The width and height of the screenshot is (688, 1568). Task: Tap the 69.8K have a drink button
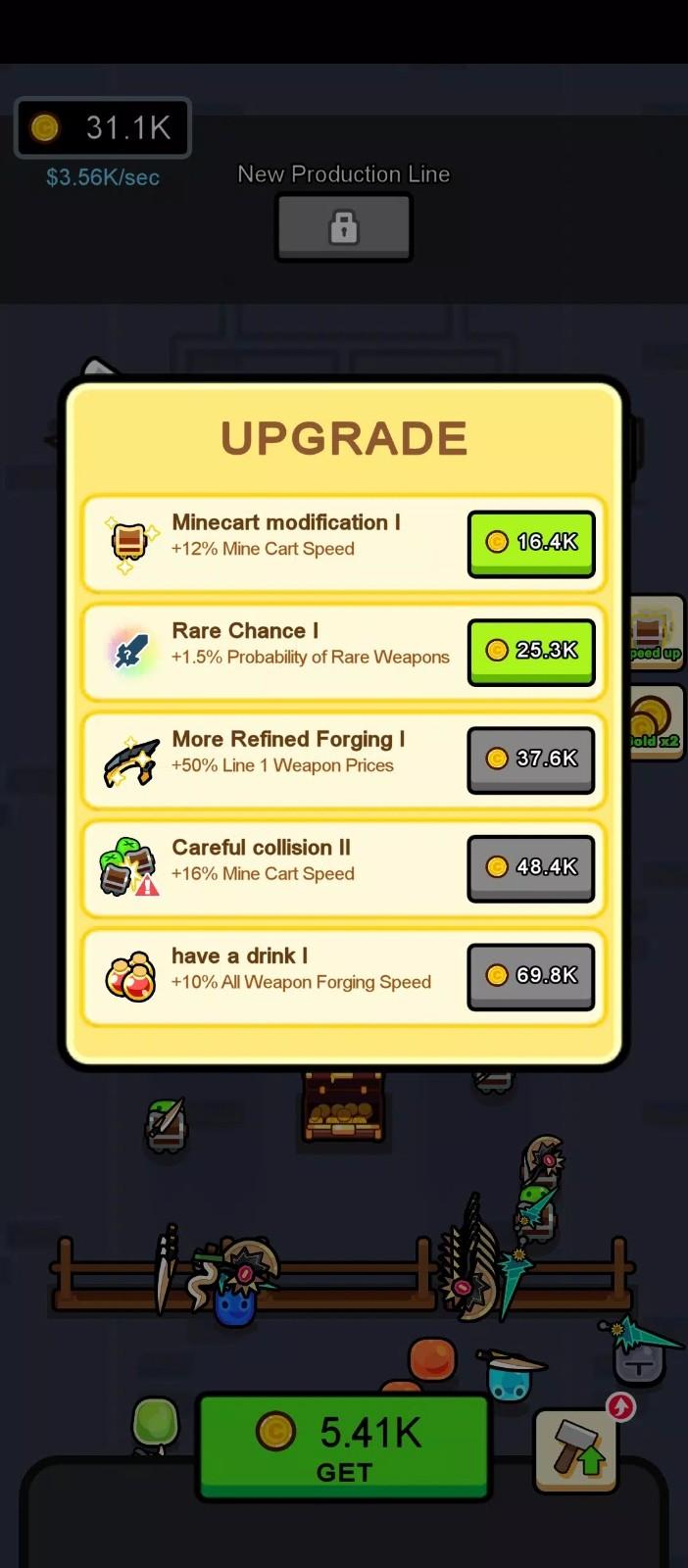pos(531,975)
